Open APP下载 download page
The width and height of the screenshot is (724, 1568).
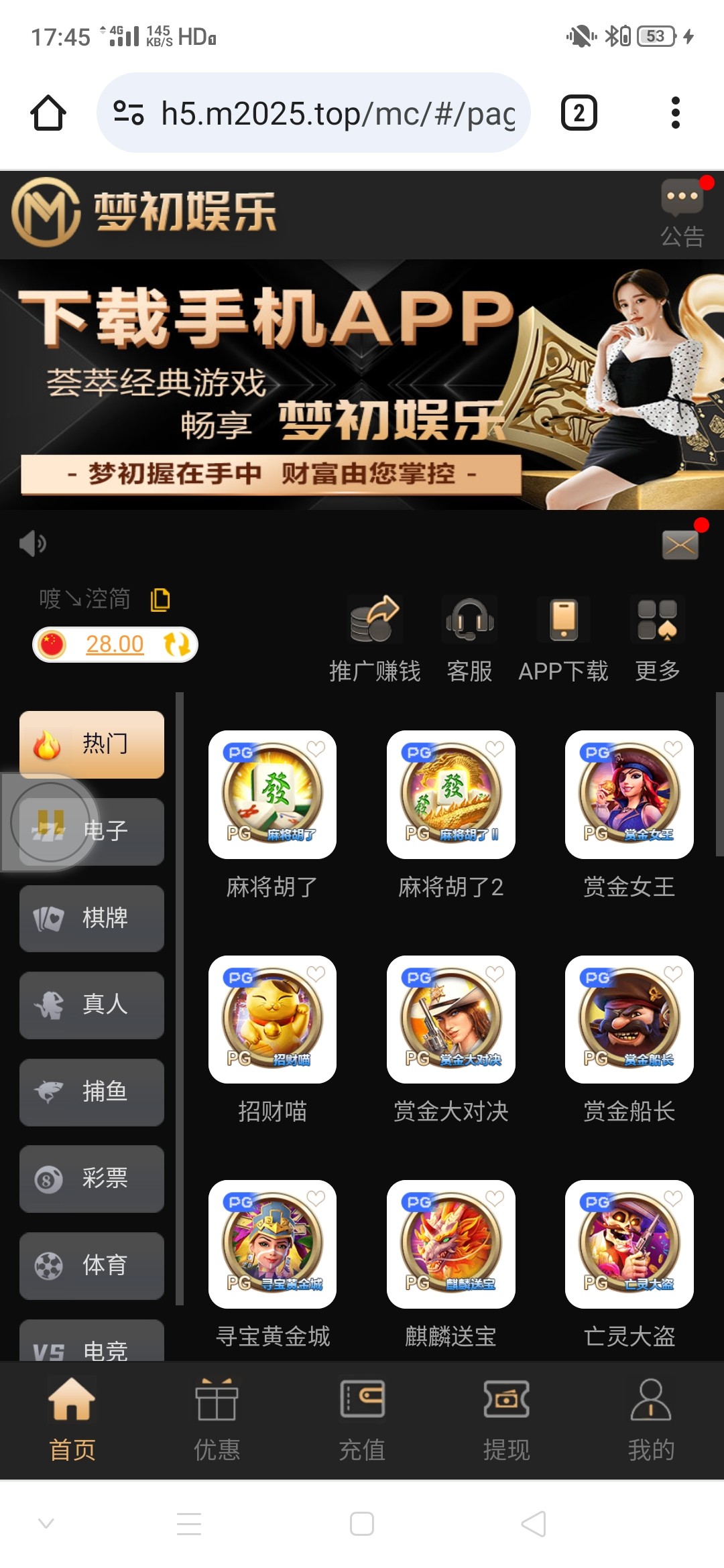coord(563,637)
